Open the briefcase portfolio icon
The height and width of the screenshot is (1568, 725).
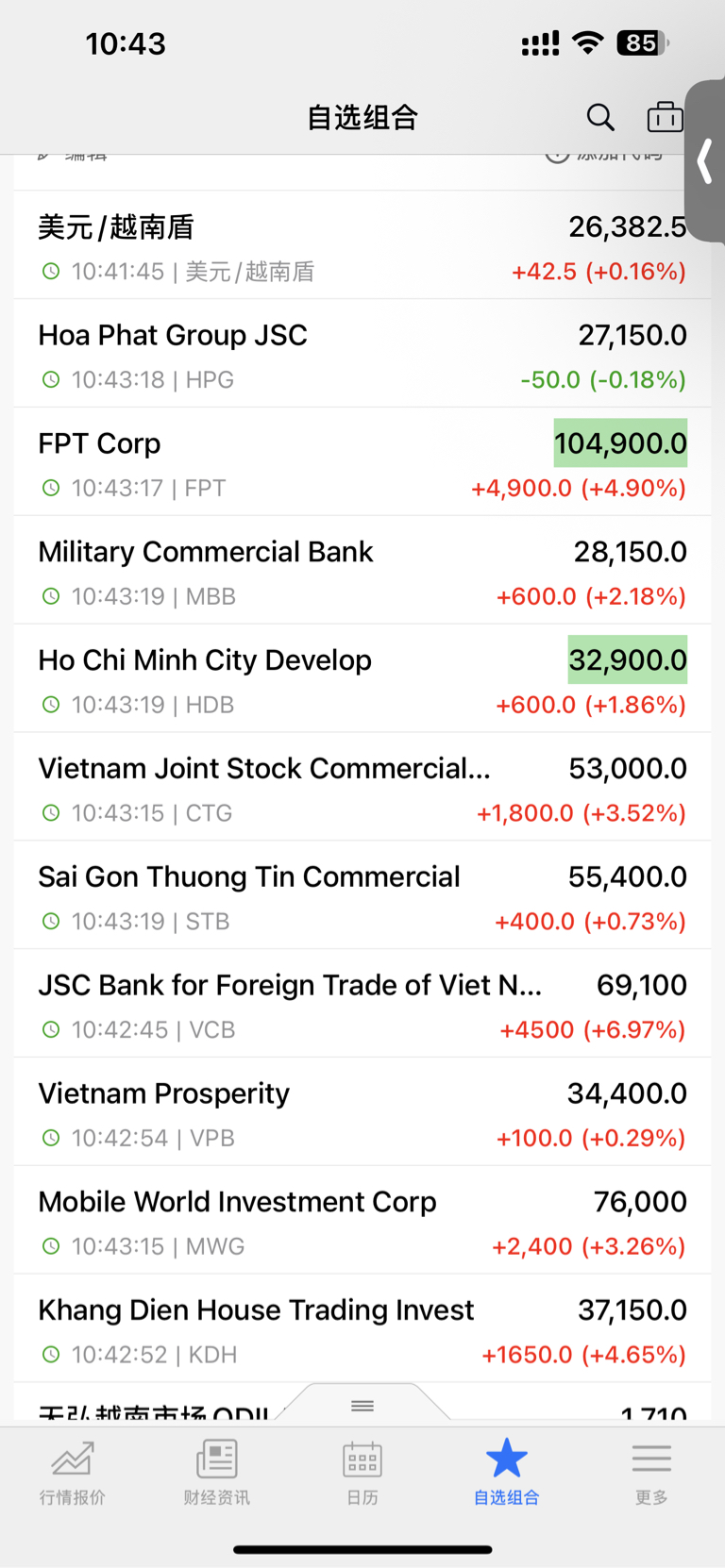(665, 117)
